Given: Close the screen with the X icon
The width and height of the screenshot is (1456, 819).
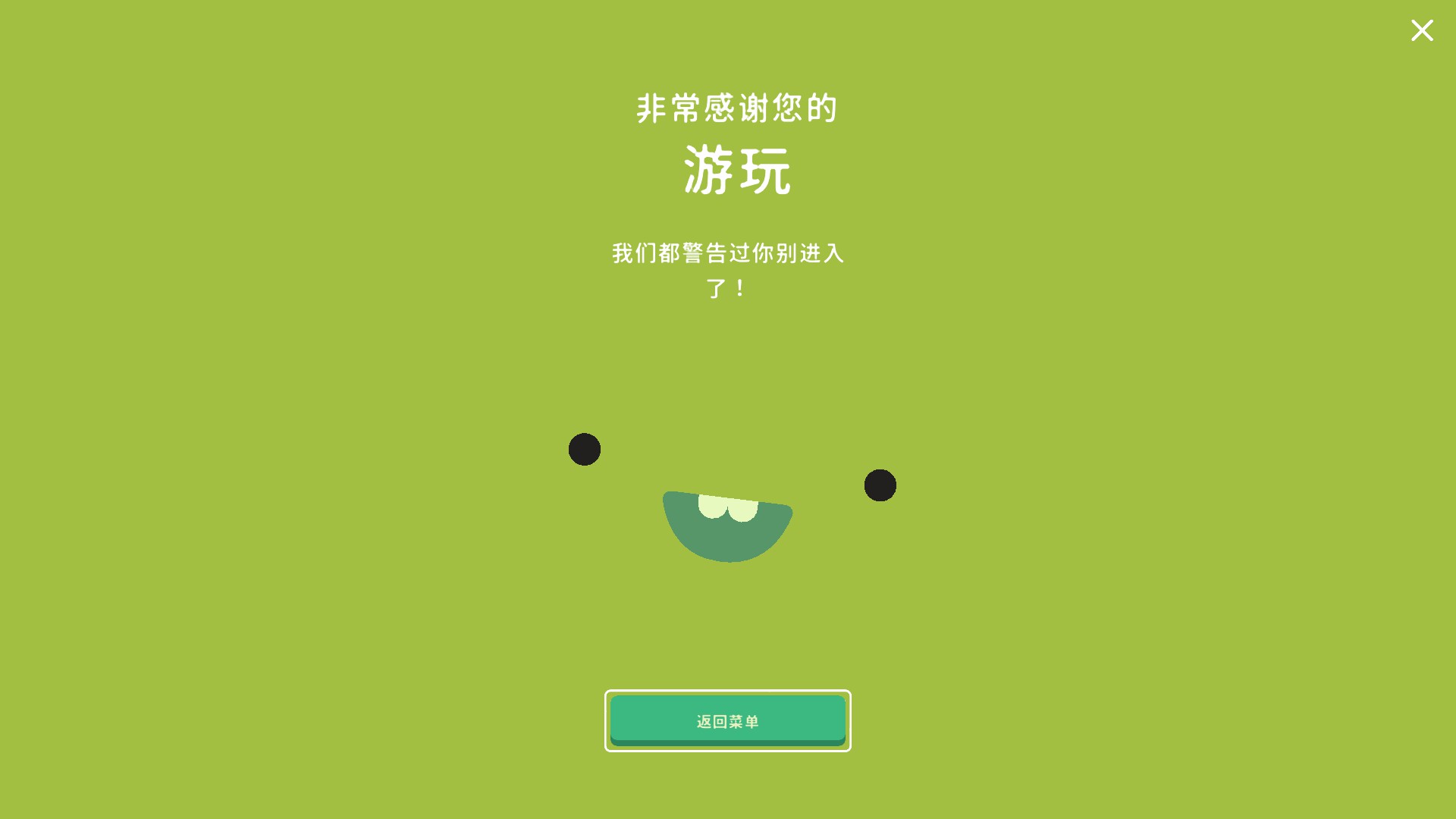Looking at the screenshot, I should click(1422, 30).
